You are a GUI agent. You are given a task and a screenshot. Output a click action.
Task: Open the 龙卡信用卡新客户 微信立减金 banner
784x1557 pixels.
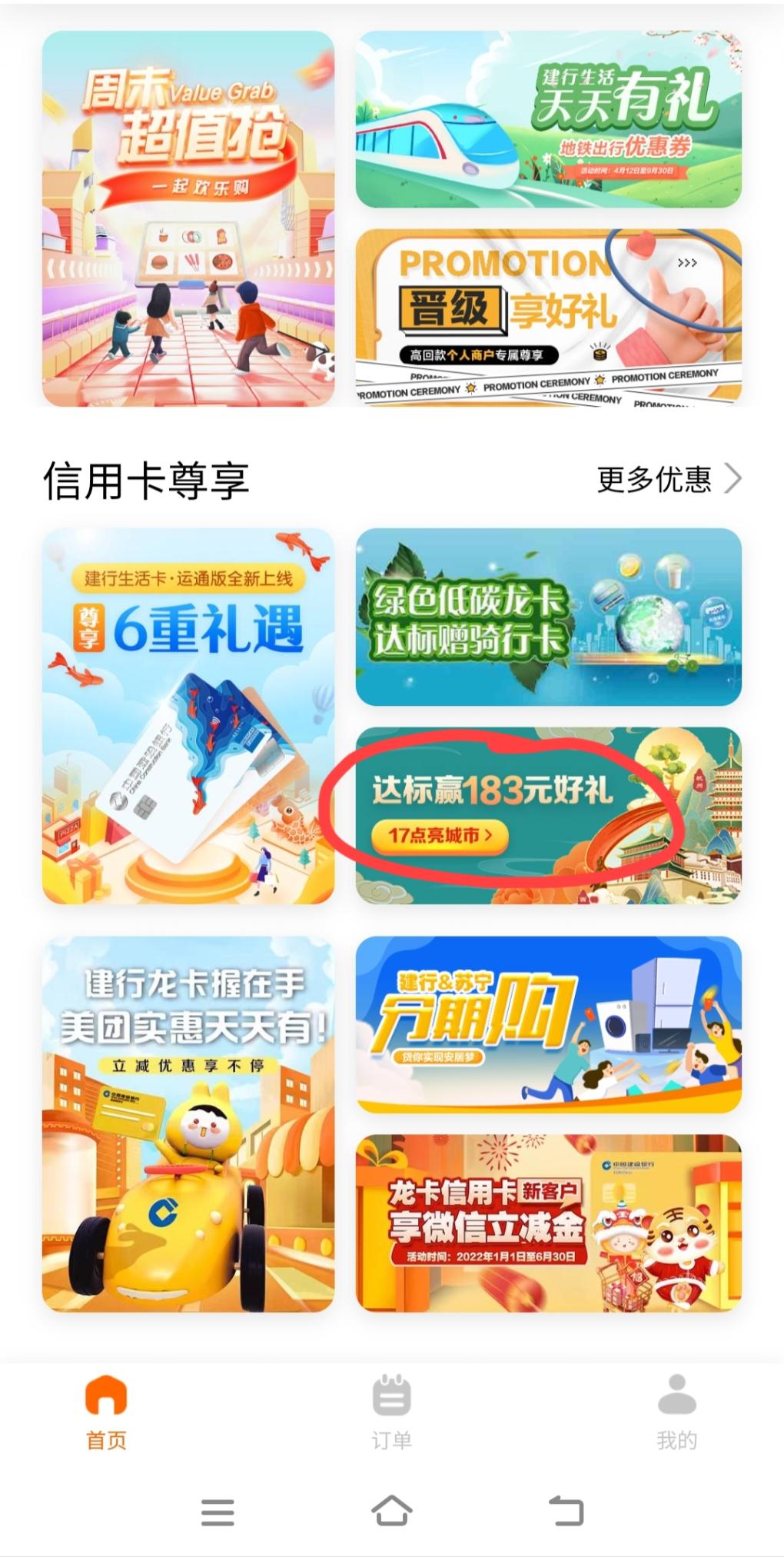[548, 1223]
